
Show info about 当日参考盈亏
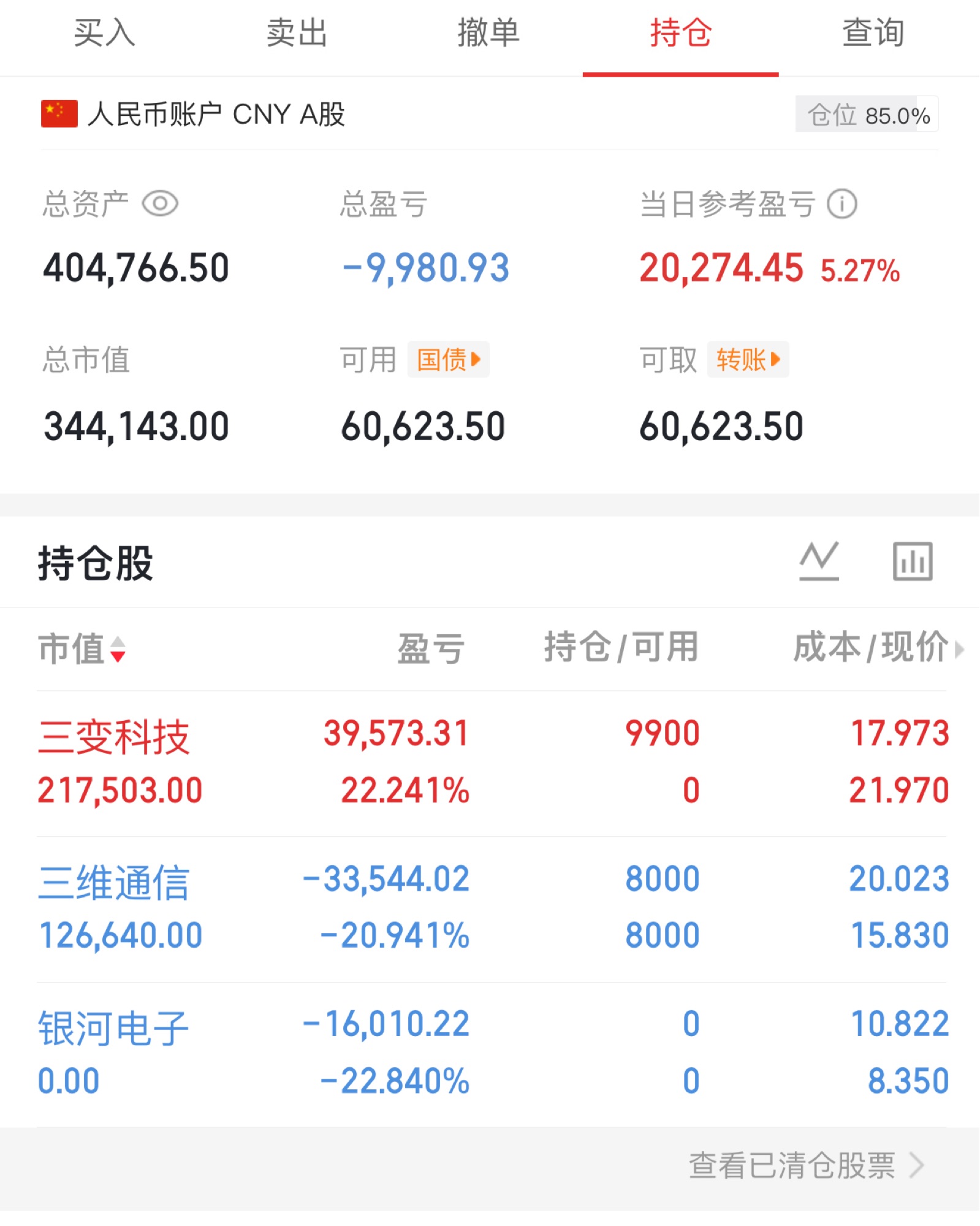point(842,204)
